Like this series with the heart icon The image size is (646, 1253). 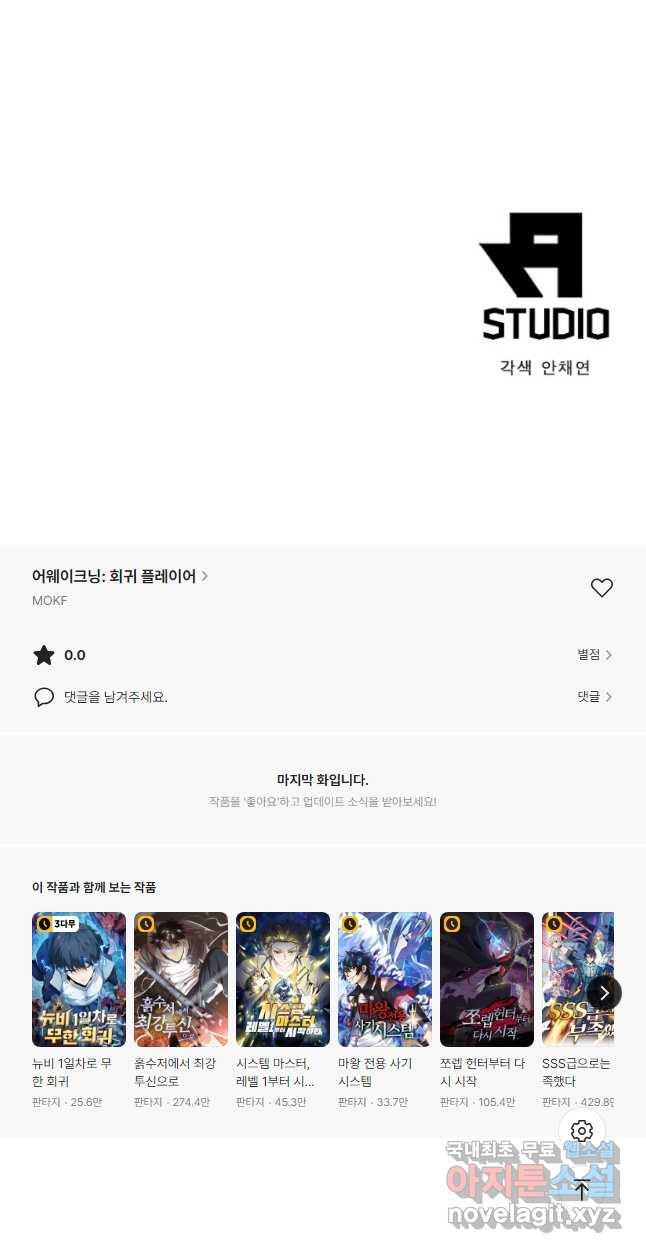click(601, 588)
